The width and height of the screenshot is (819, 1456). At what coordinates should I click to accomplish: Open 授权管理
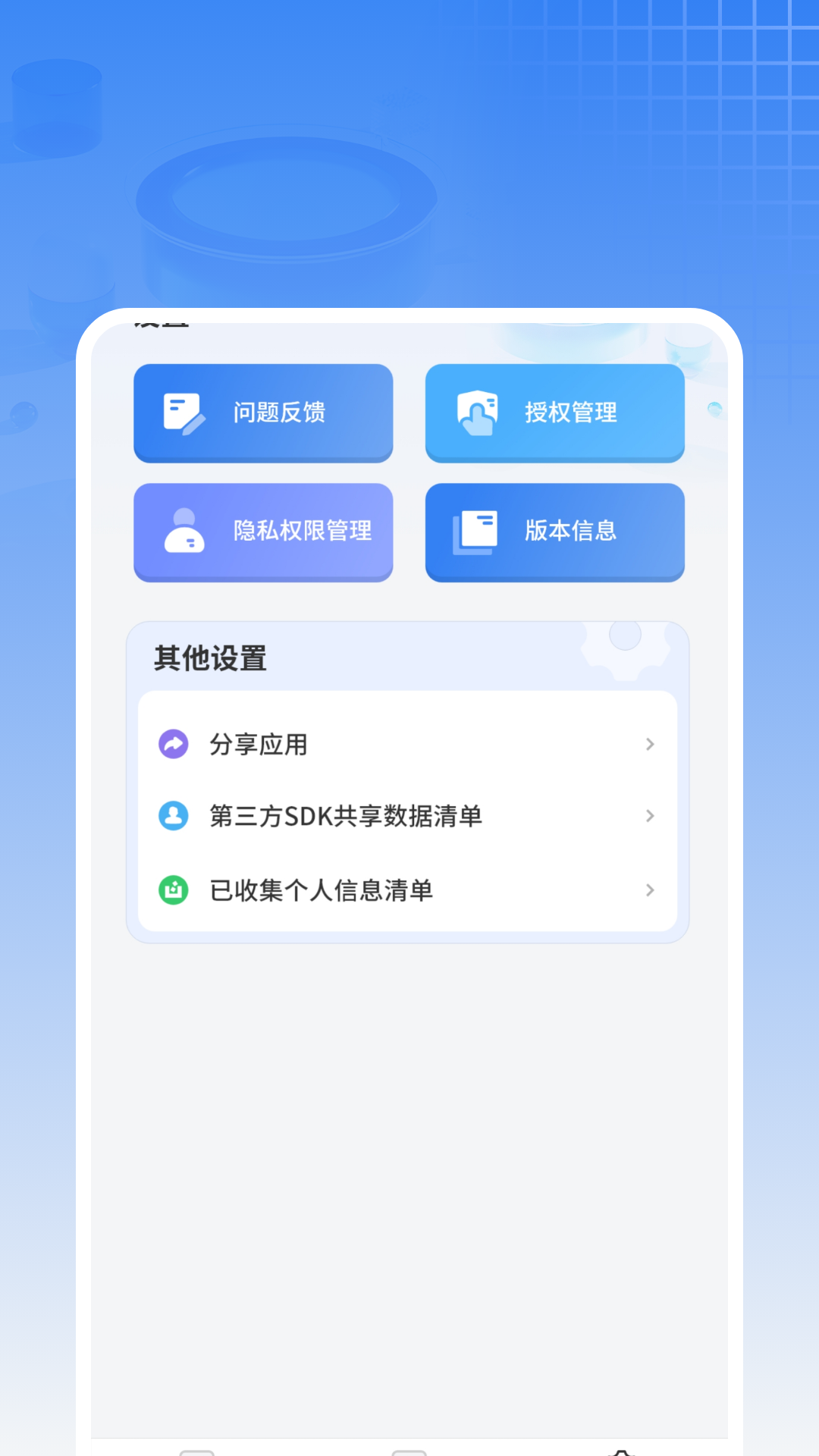tap(555, 413)
